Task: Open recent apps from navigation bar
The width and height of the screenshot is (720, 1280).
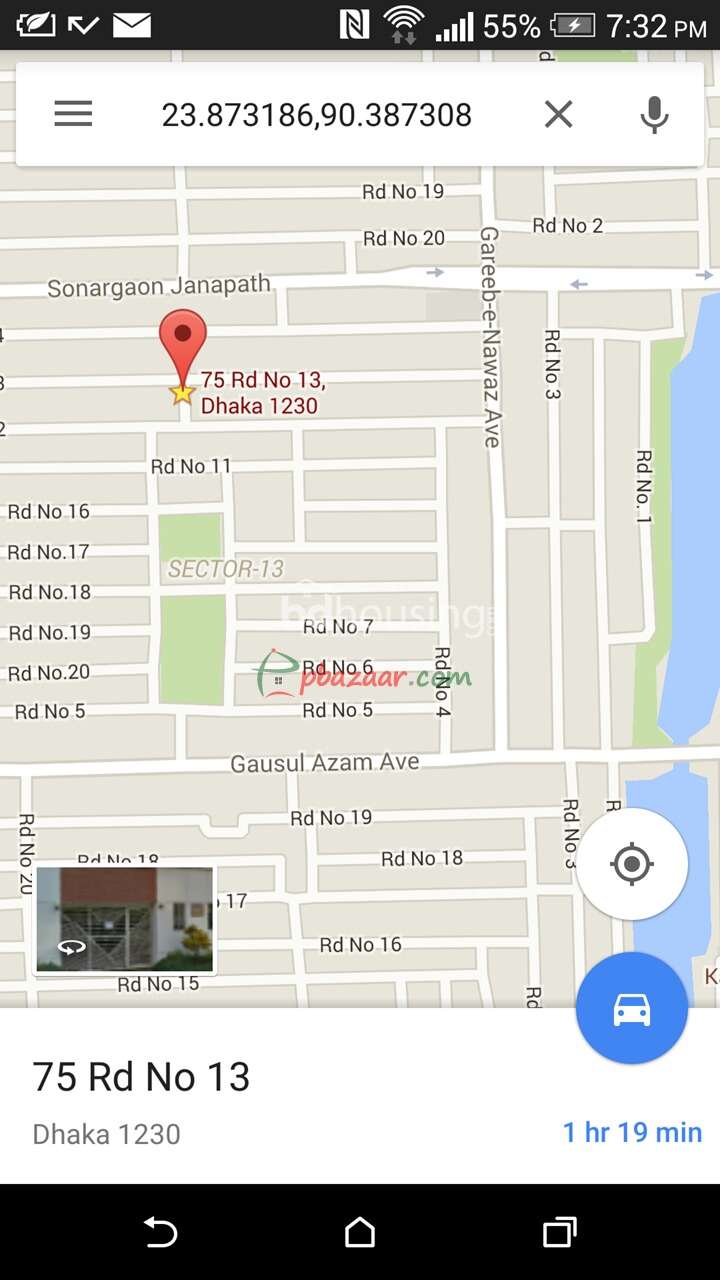Action: (x=560, y=1232)
